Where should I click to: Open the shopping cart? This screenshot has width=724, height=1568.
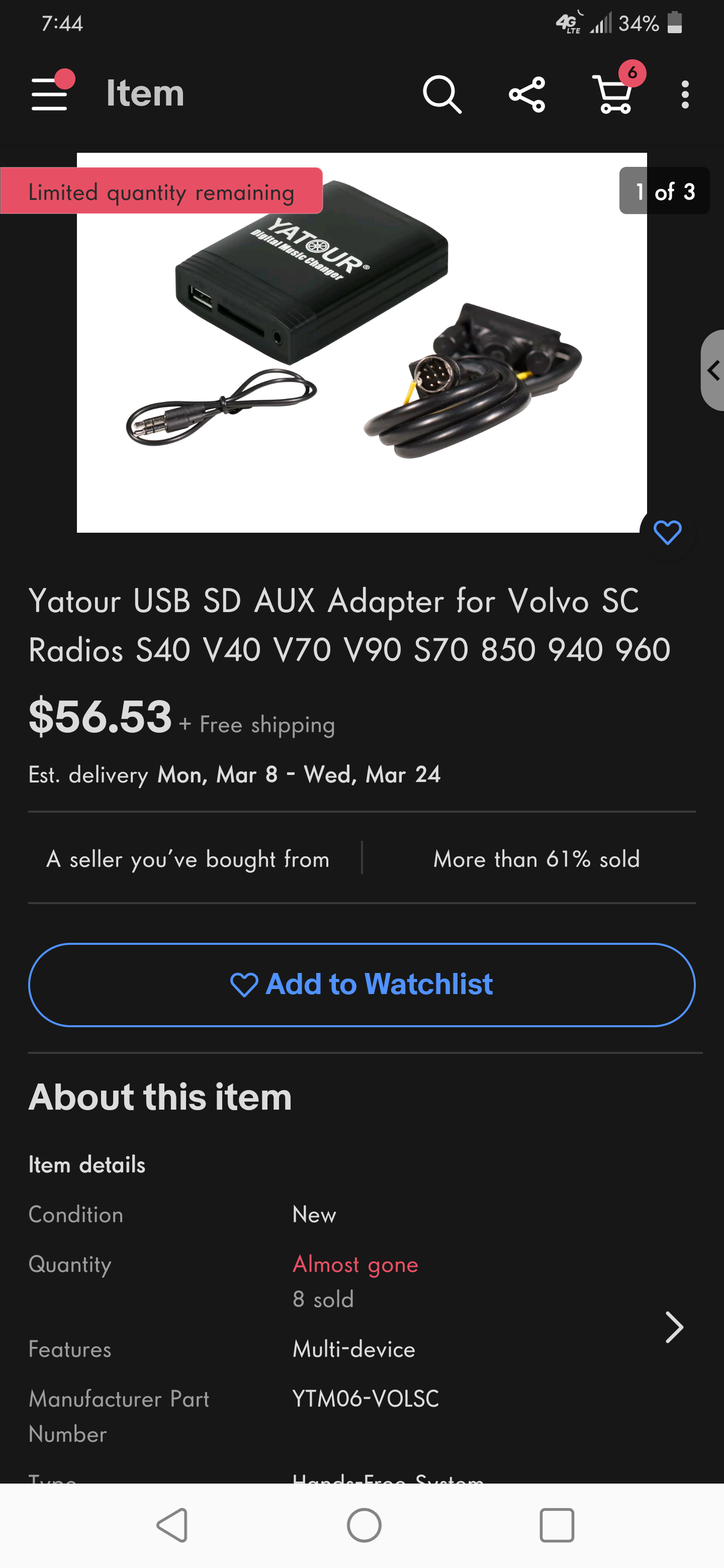click(614, 94)
